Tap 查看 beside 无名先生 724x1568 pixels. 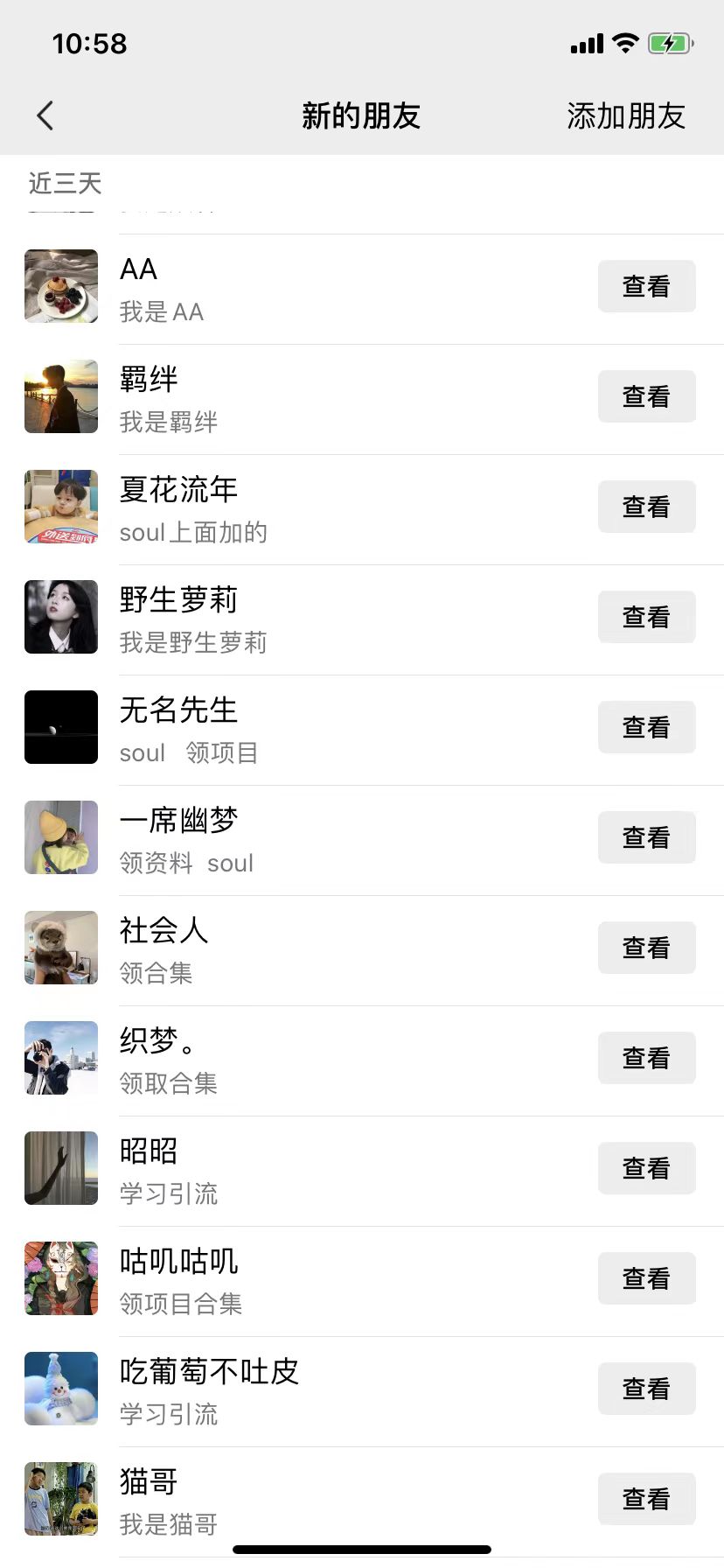(x=646, y=727)
